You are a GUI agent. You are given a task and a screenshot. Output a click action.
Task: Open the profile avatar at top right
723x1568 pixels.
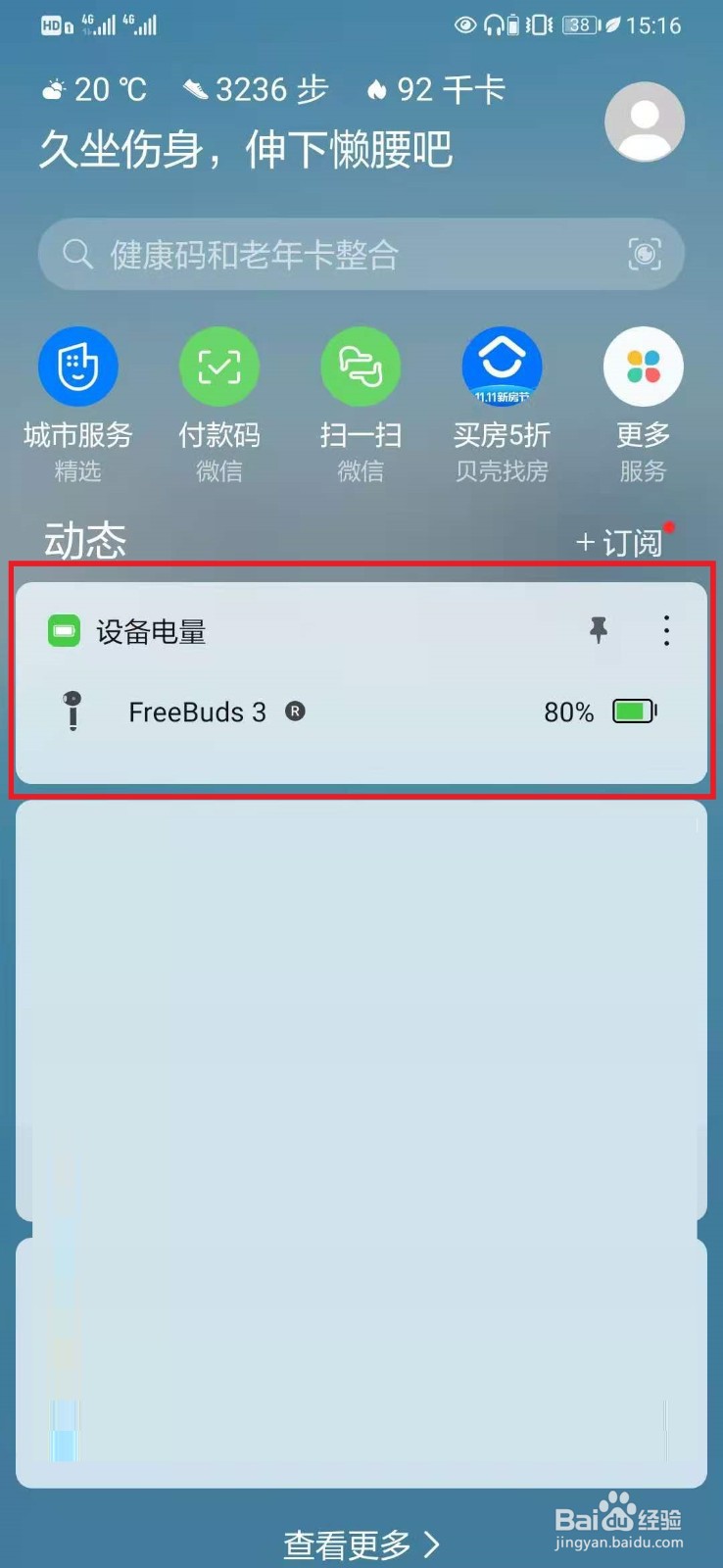tap(644, 122)
